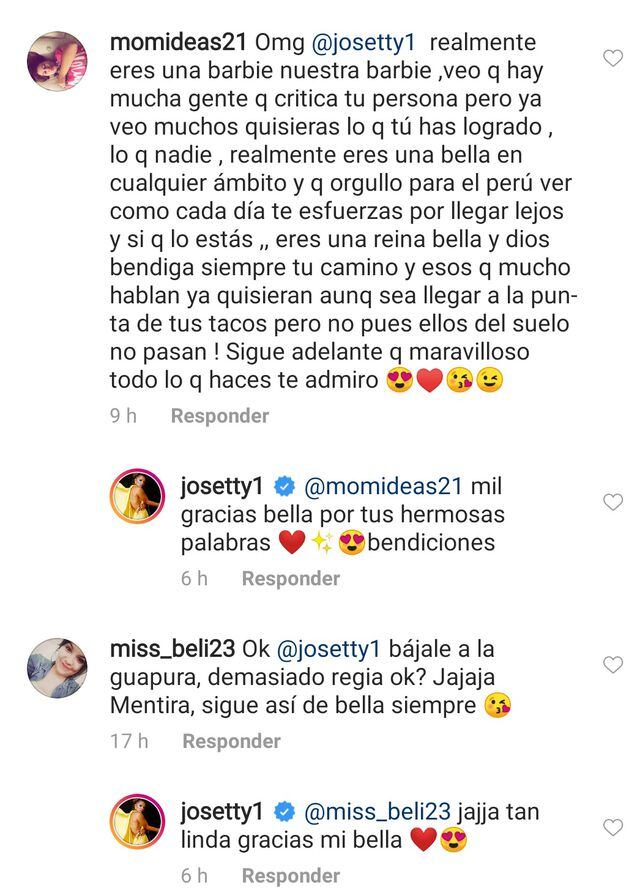Like miss_beli23's comment
640x896 pixels.
[612, 665]
